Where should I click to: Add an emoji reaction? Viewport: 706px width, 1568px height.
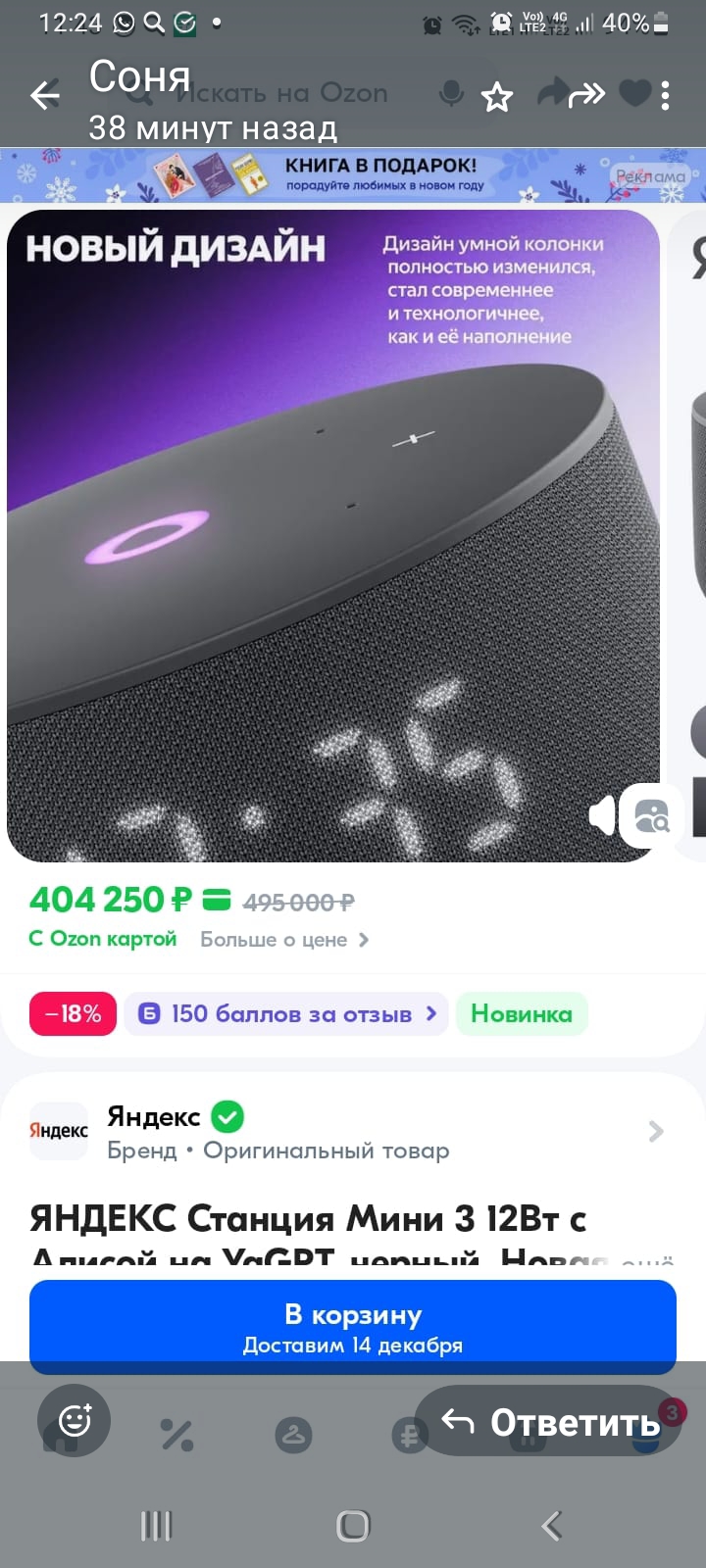(x=75, y=1420)
